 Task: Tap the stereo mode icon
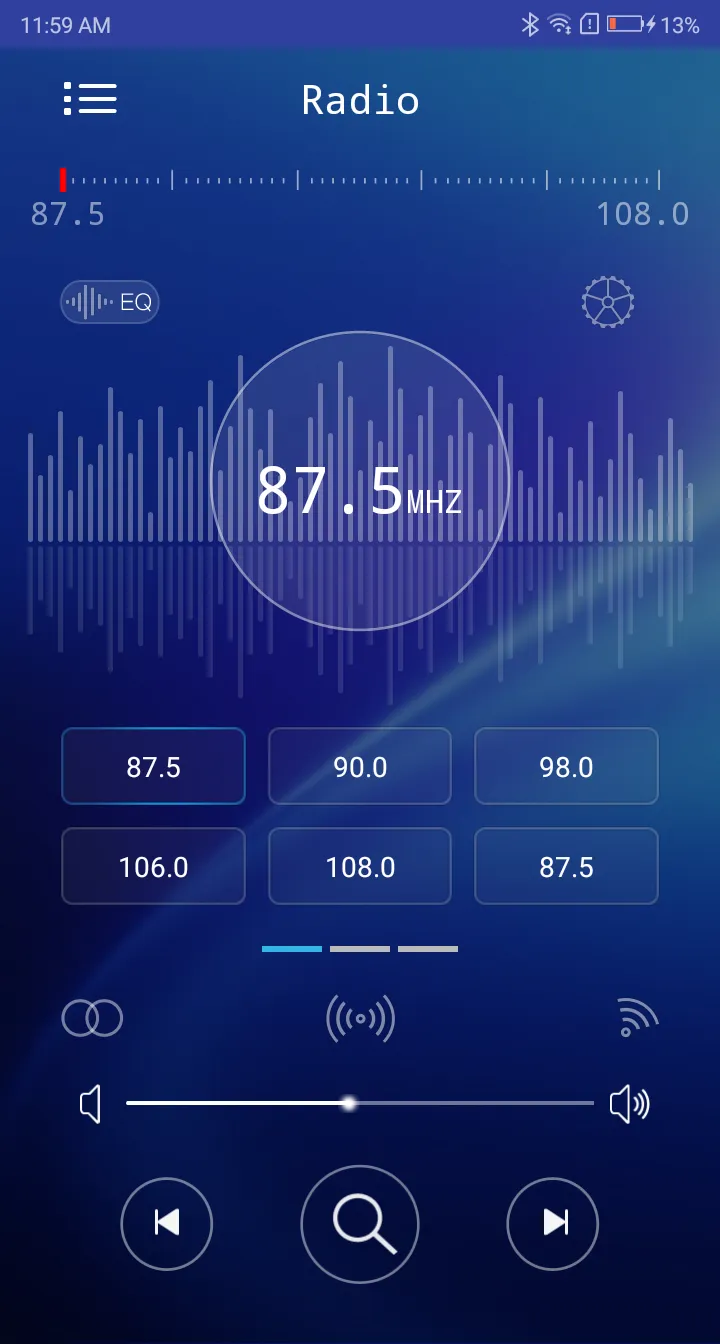92,1017
